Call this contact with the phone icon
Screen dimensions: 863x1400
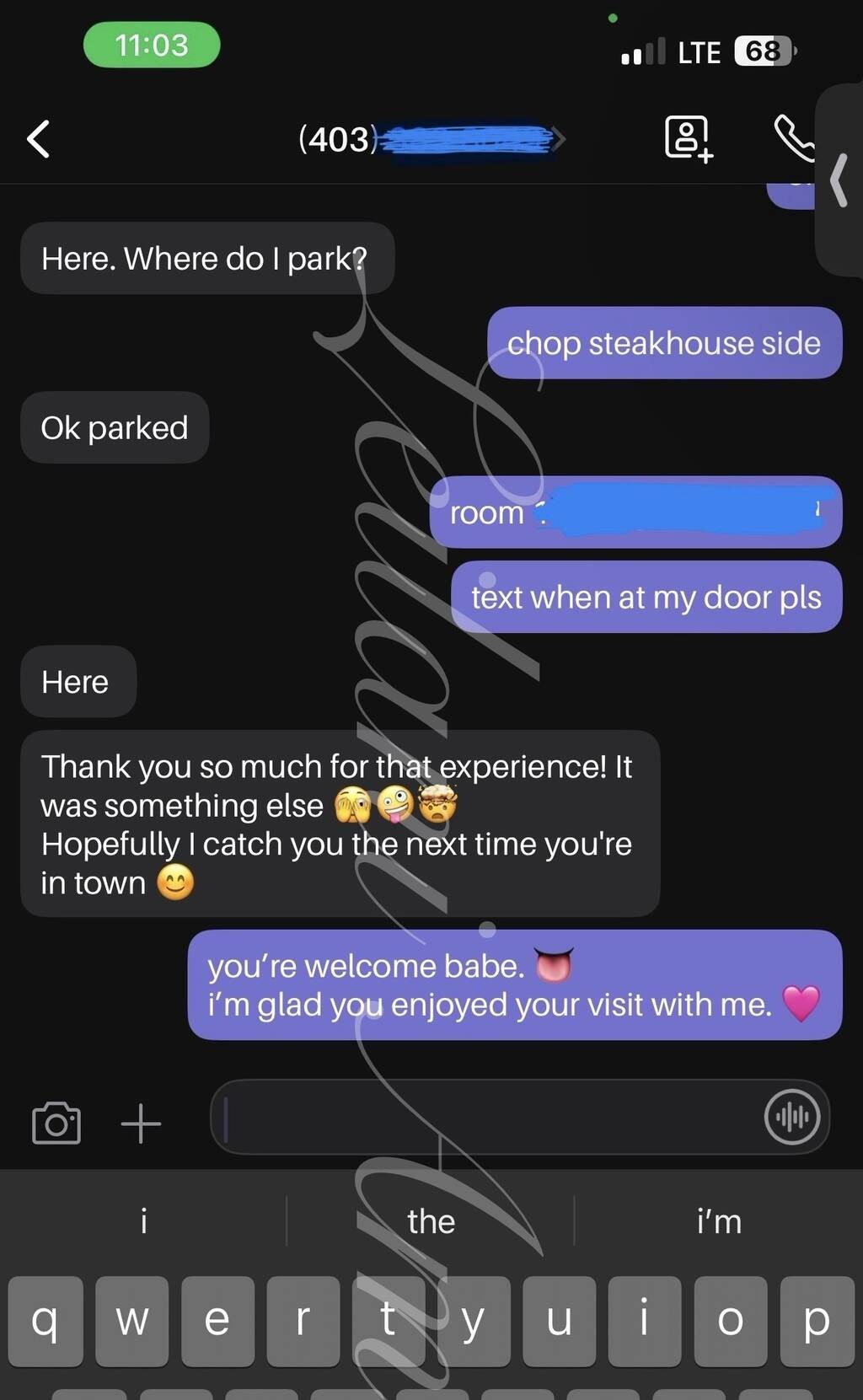pos(793,137)
